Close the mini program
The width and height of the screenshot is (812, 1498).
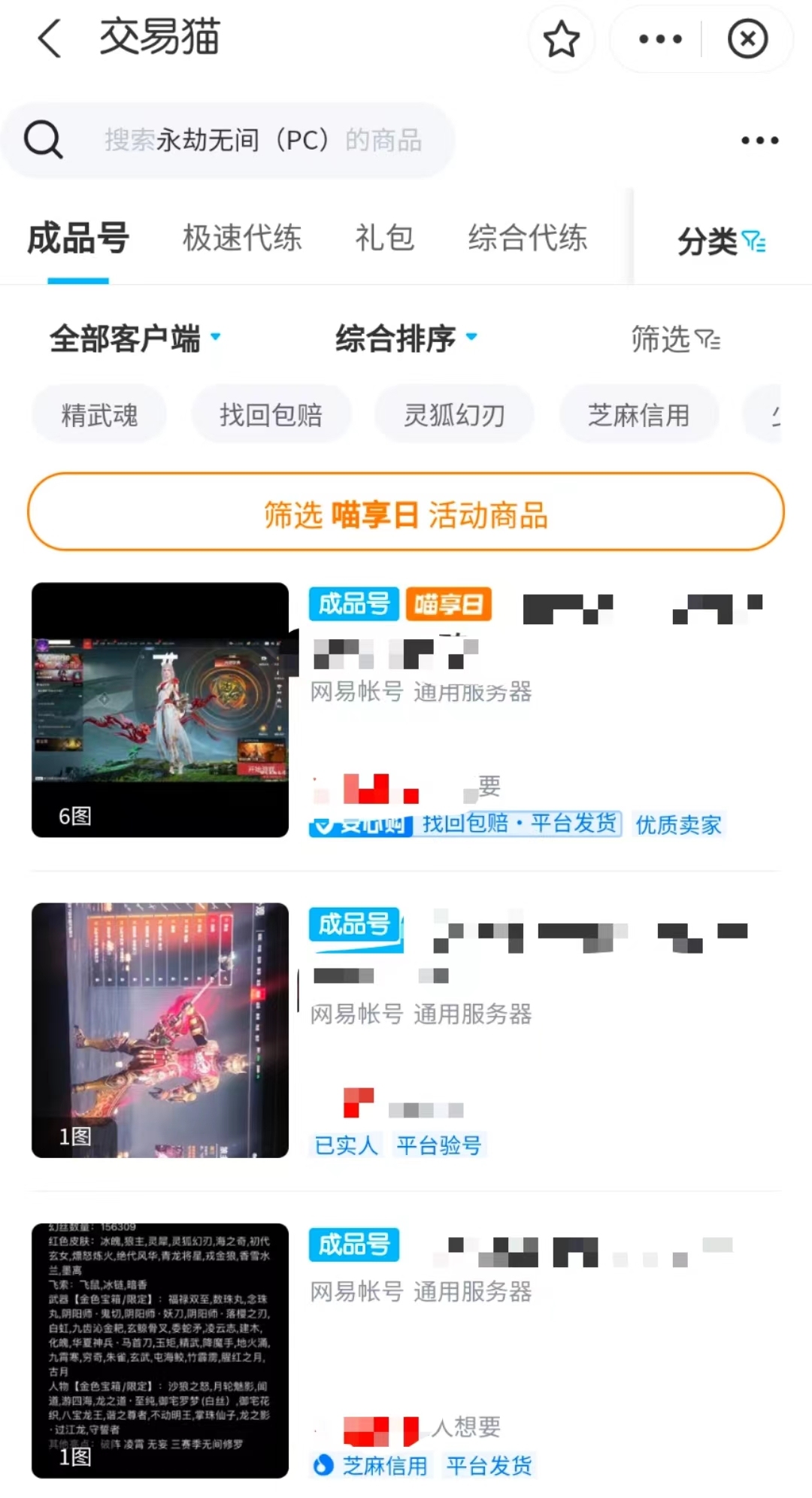pyautogui.click(x=747, y=39)
